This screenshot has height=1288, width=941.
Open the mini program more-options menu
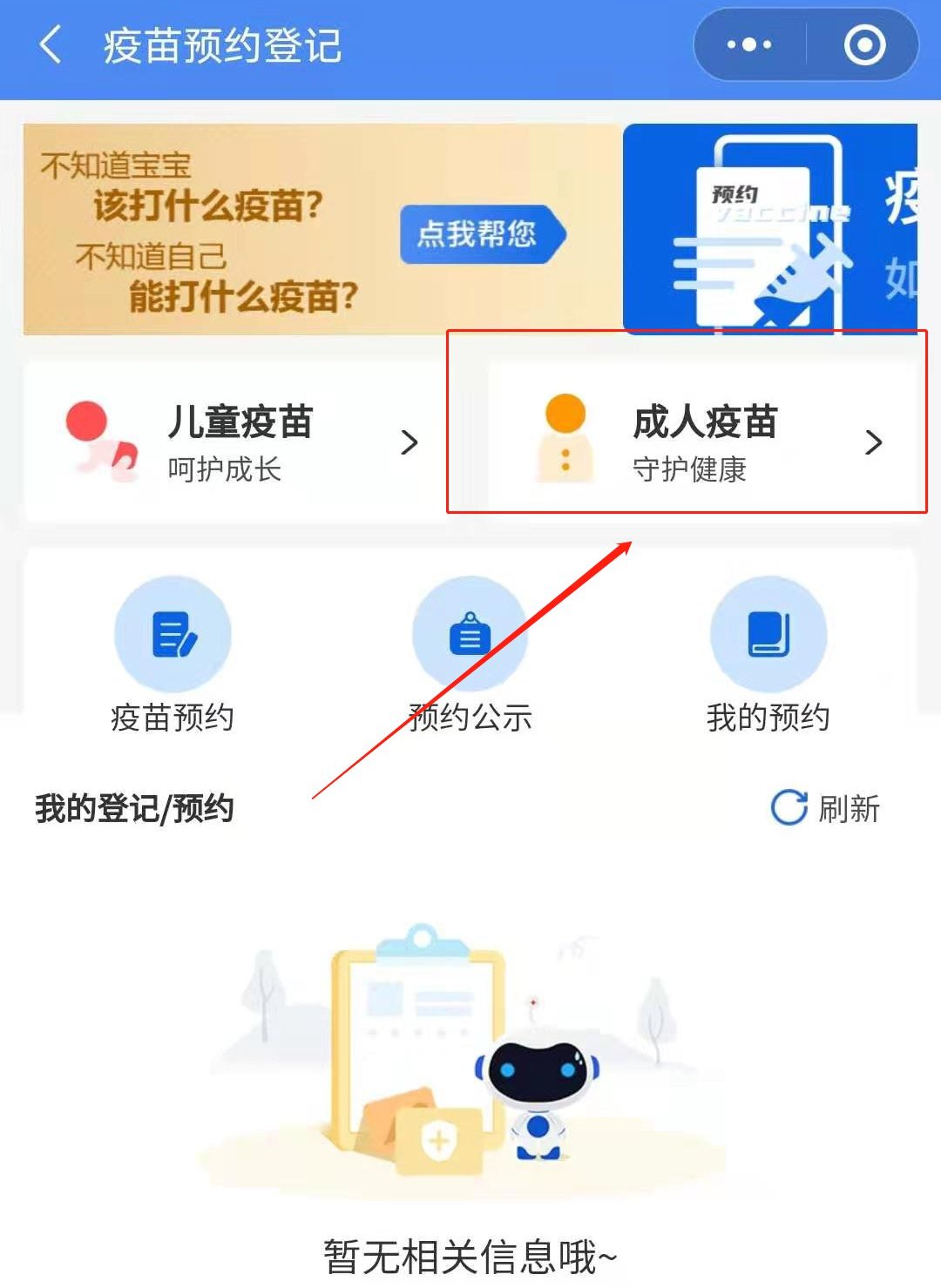point(749,44)
